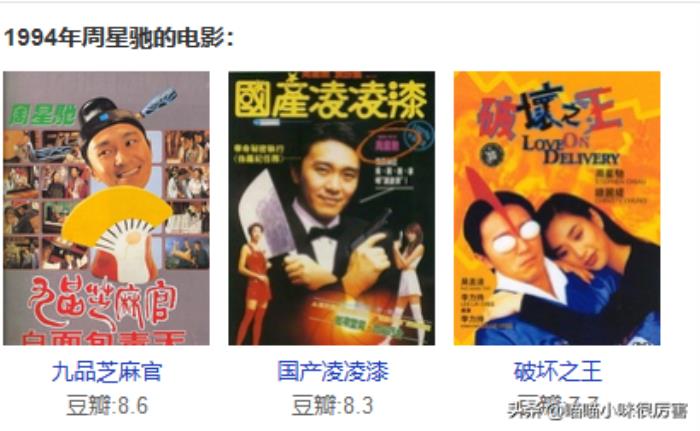This screenshot has width=700, height=431.
Task: Open the 破坏之王 movie poster
Action: click(x=557, y=208)
